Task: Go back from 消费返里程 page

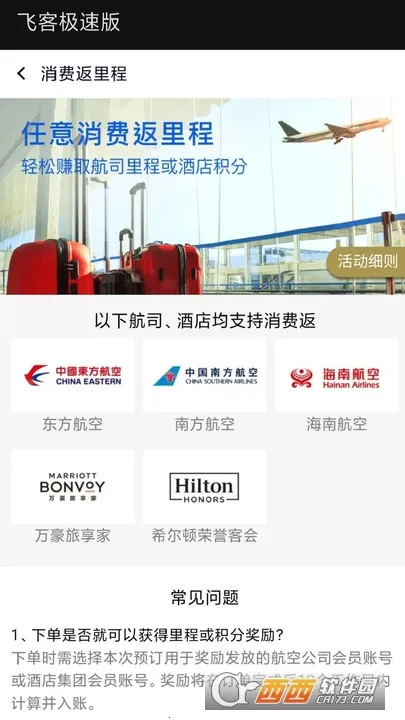Action: click(21, 73)
